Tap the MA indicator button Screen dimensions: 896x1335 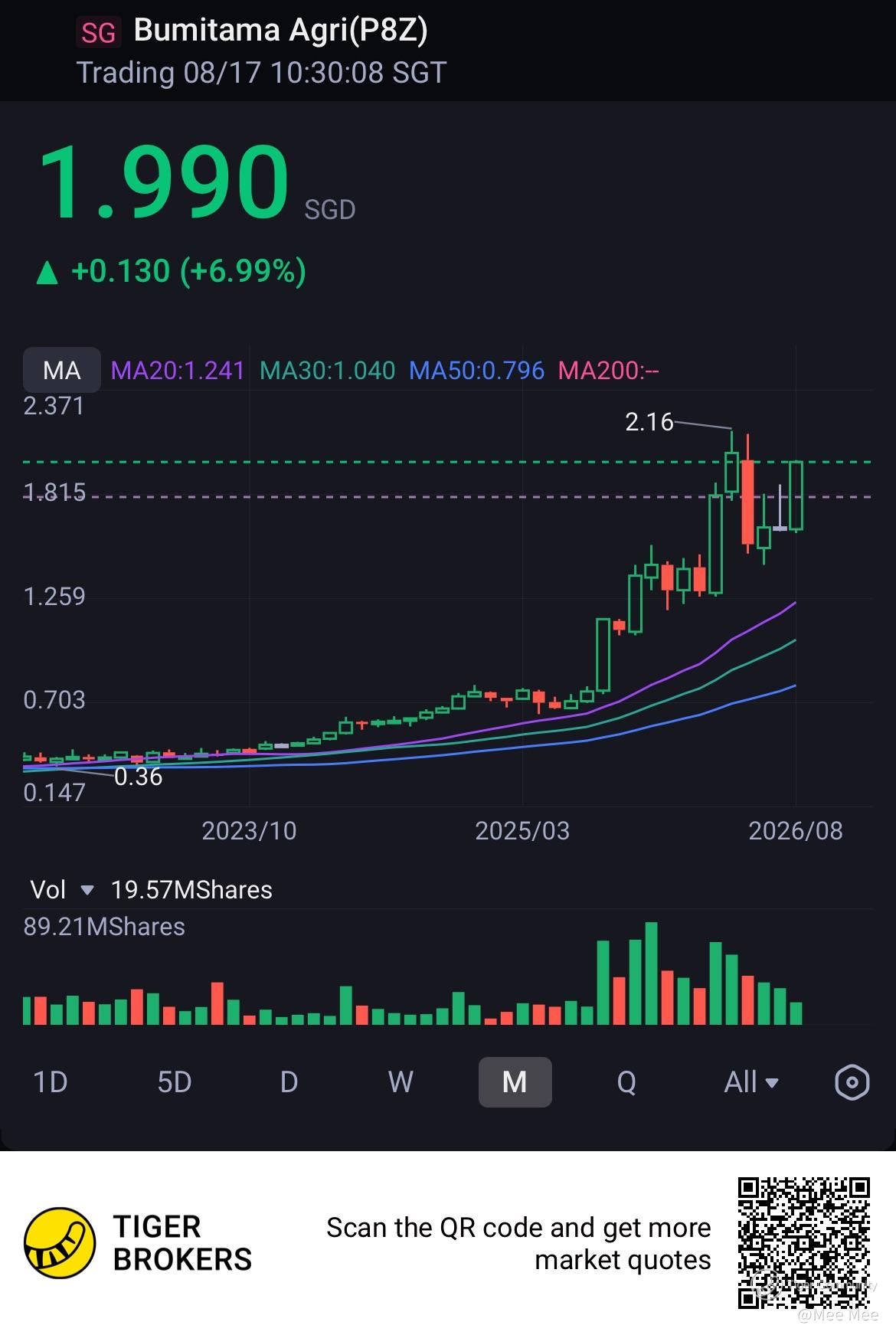coord(62,371)
